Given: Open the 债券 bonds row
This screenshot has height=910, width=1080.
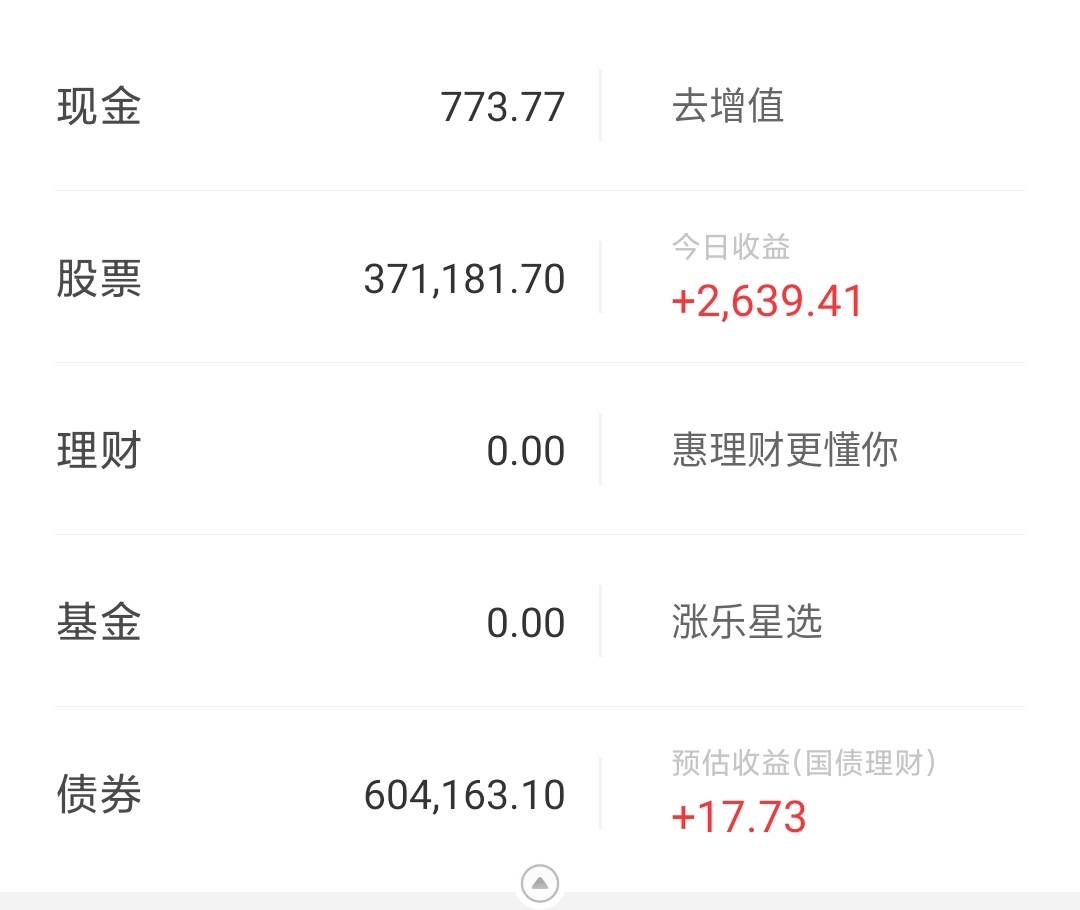Looking at the screenshot, I should pyautogui.click(x=310, y=795).
